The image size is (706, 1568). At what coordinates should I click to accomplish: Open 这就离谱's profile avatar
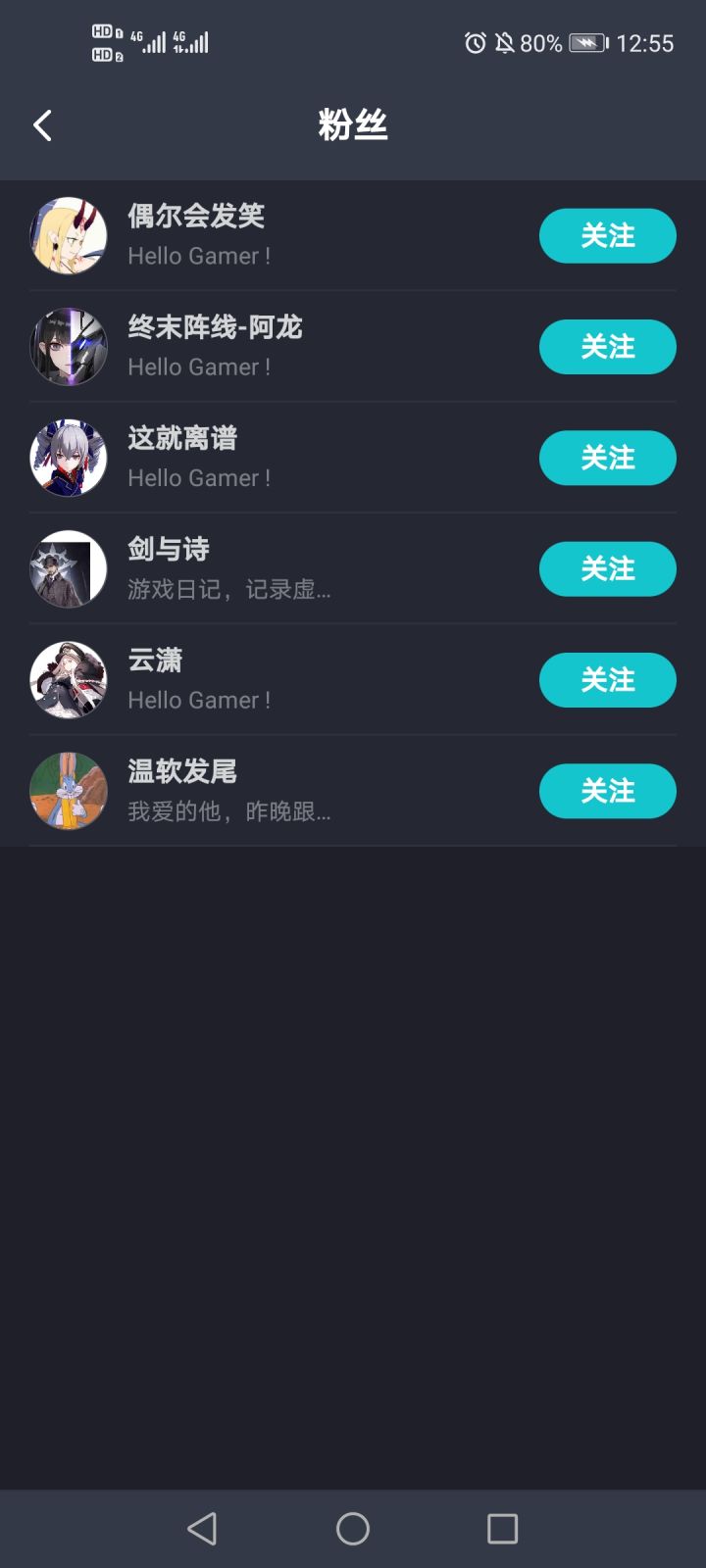[68, 458]
